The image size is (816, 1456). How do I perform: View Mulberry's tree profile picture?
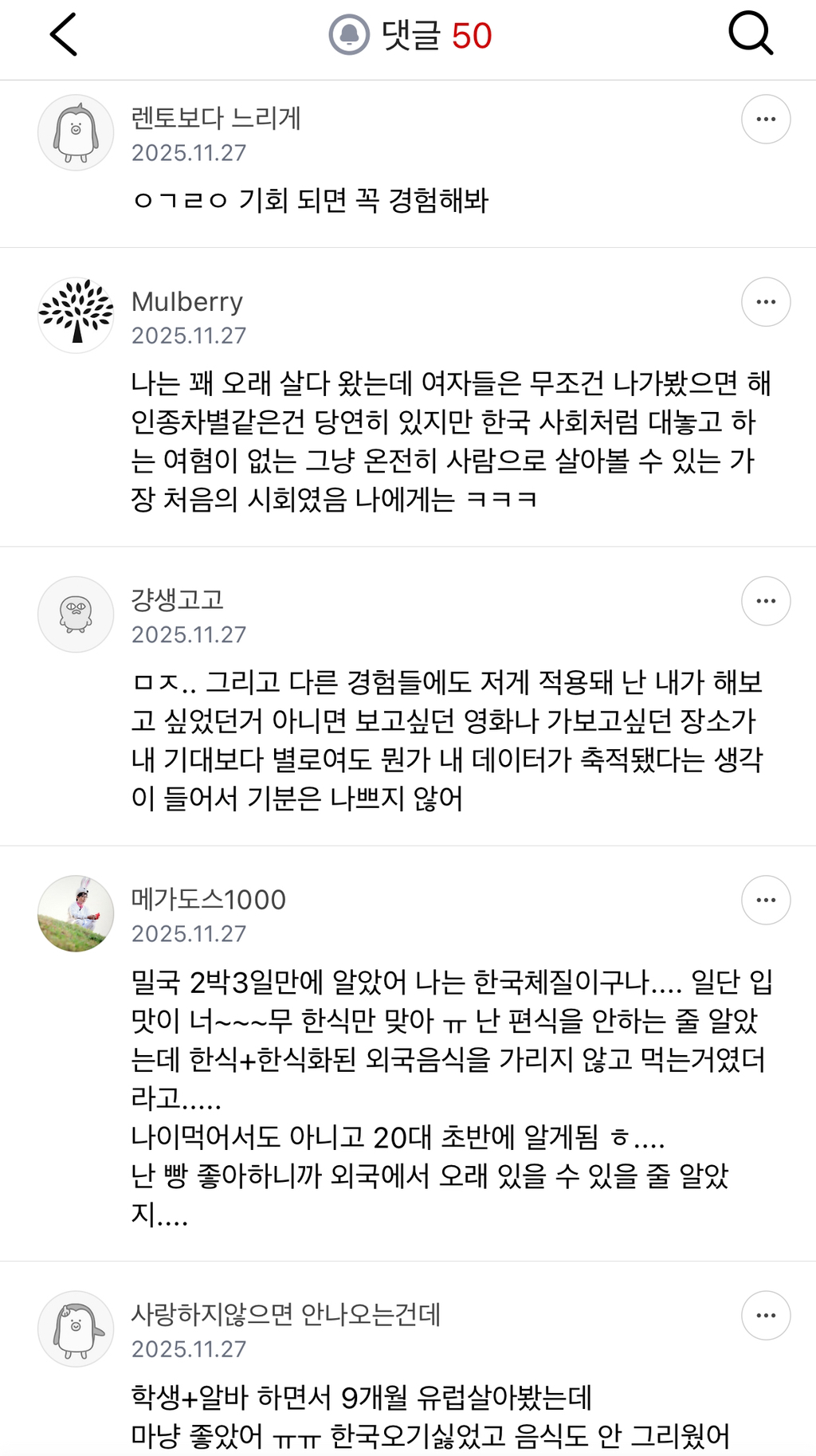(x=76, y=315)
